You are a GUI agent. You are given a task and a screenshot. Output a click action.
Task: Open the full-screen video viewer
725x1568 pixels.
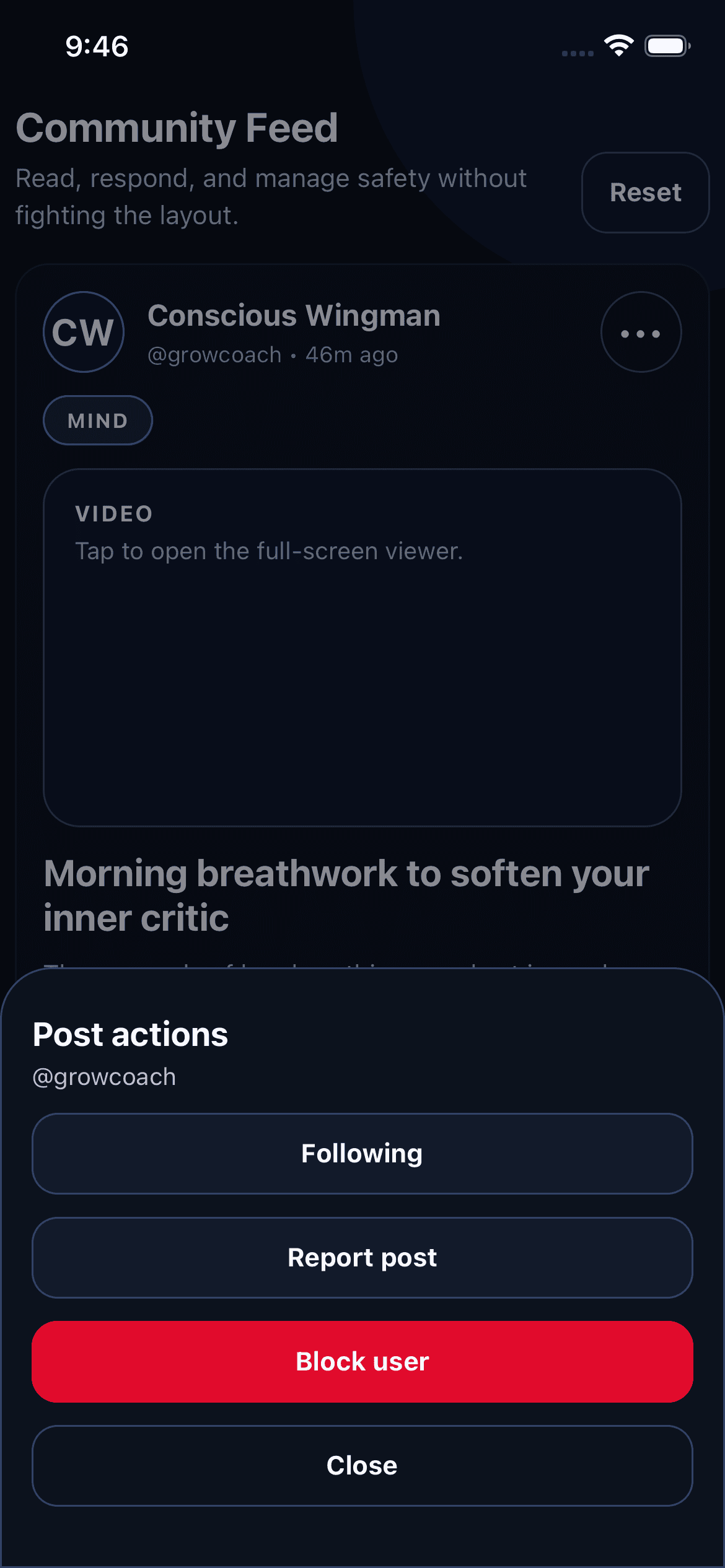coord(362,647)
